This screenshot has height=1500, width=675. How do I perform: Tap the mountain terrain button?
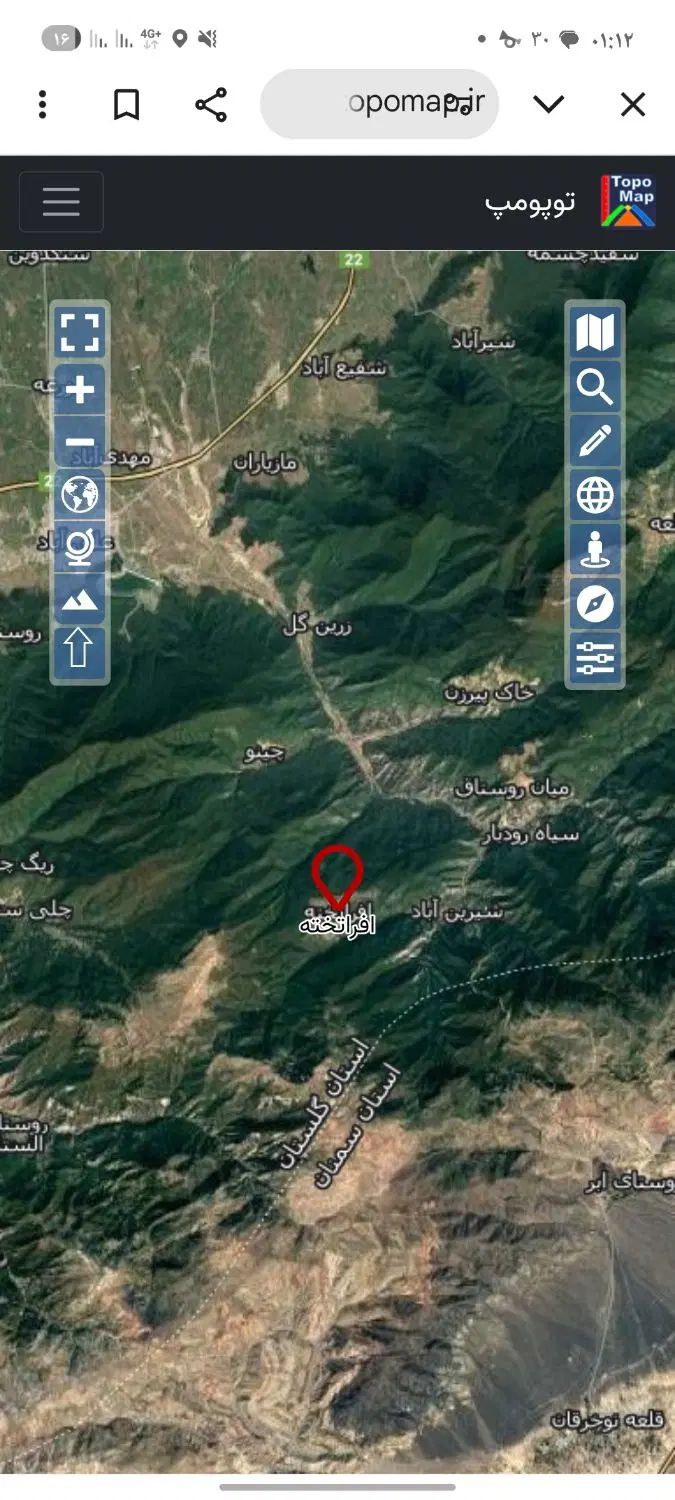click(80, 599)
